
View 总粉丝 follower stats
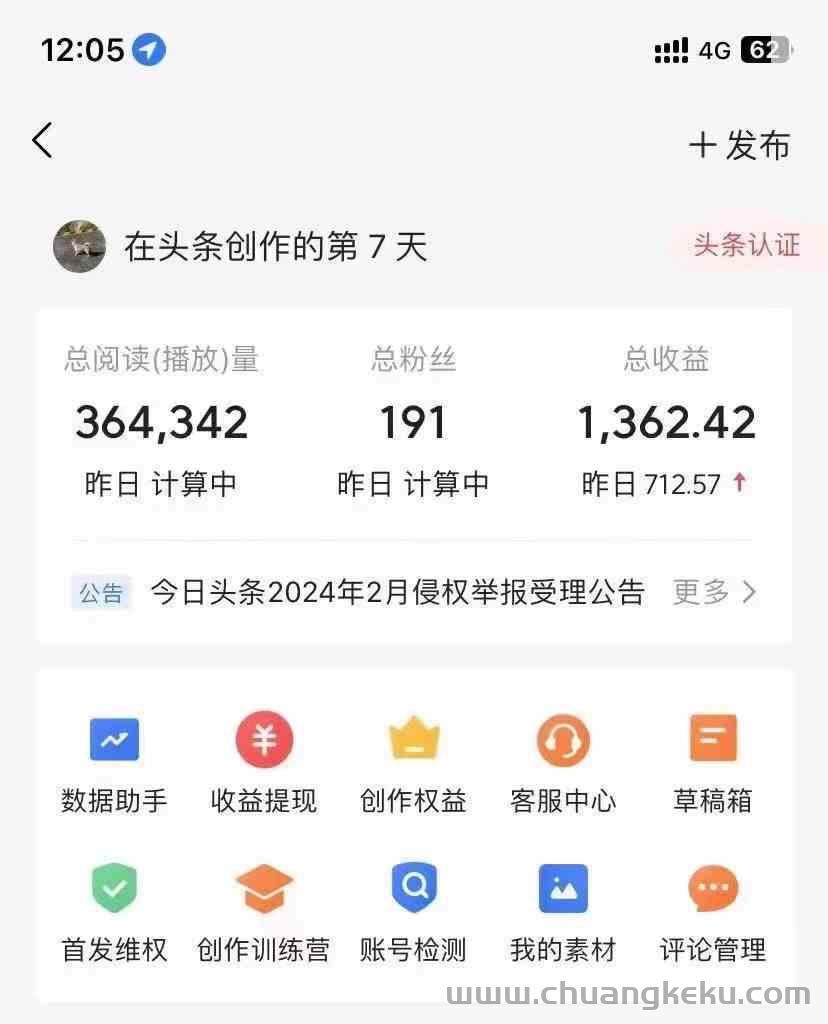[413, 422]
